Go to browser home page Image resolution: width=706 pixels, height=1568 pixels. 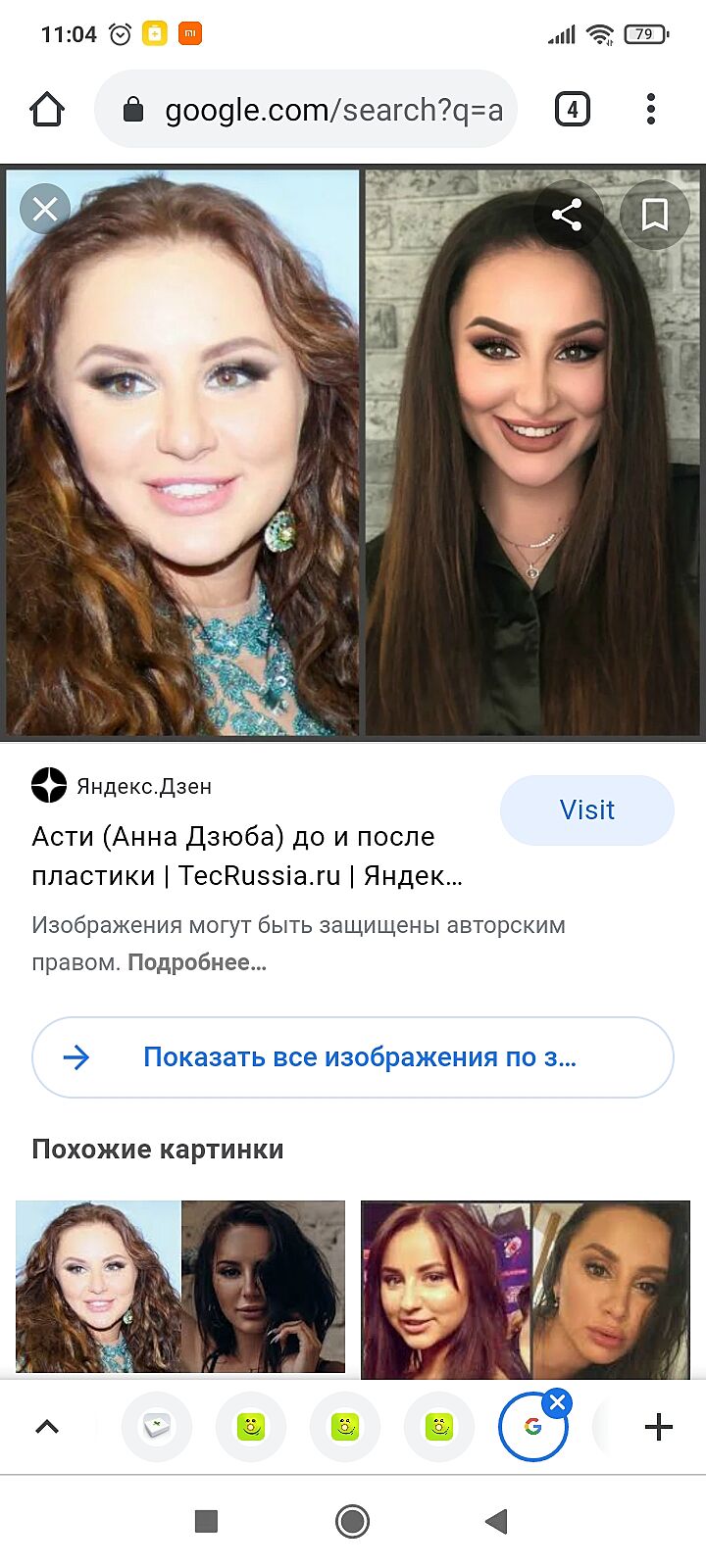coord(47,110)
